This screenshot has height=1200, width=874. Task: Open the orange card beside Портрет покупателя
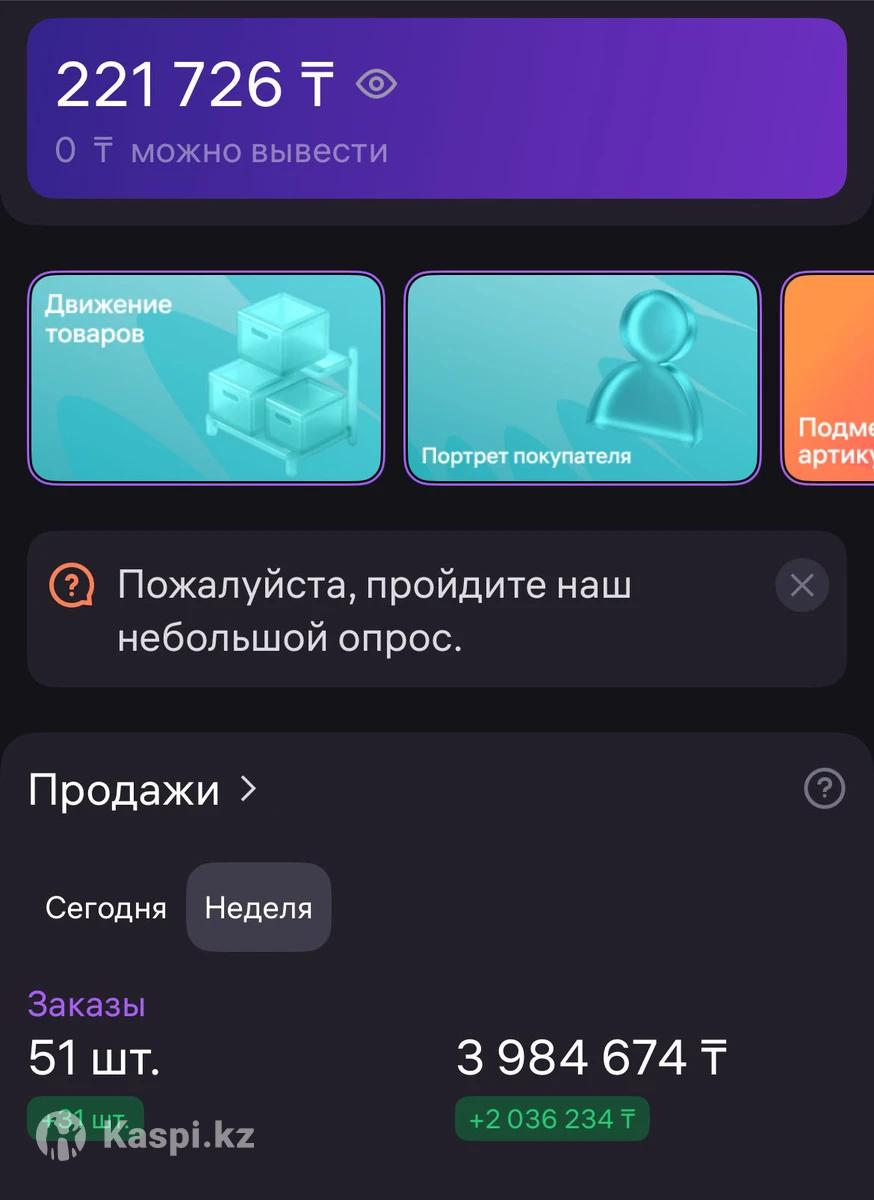(828, 378)
